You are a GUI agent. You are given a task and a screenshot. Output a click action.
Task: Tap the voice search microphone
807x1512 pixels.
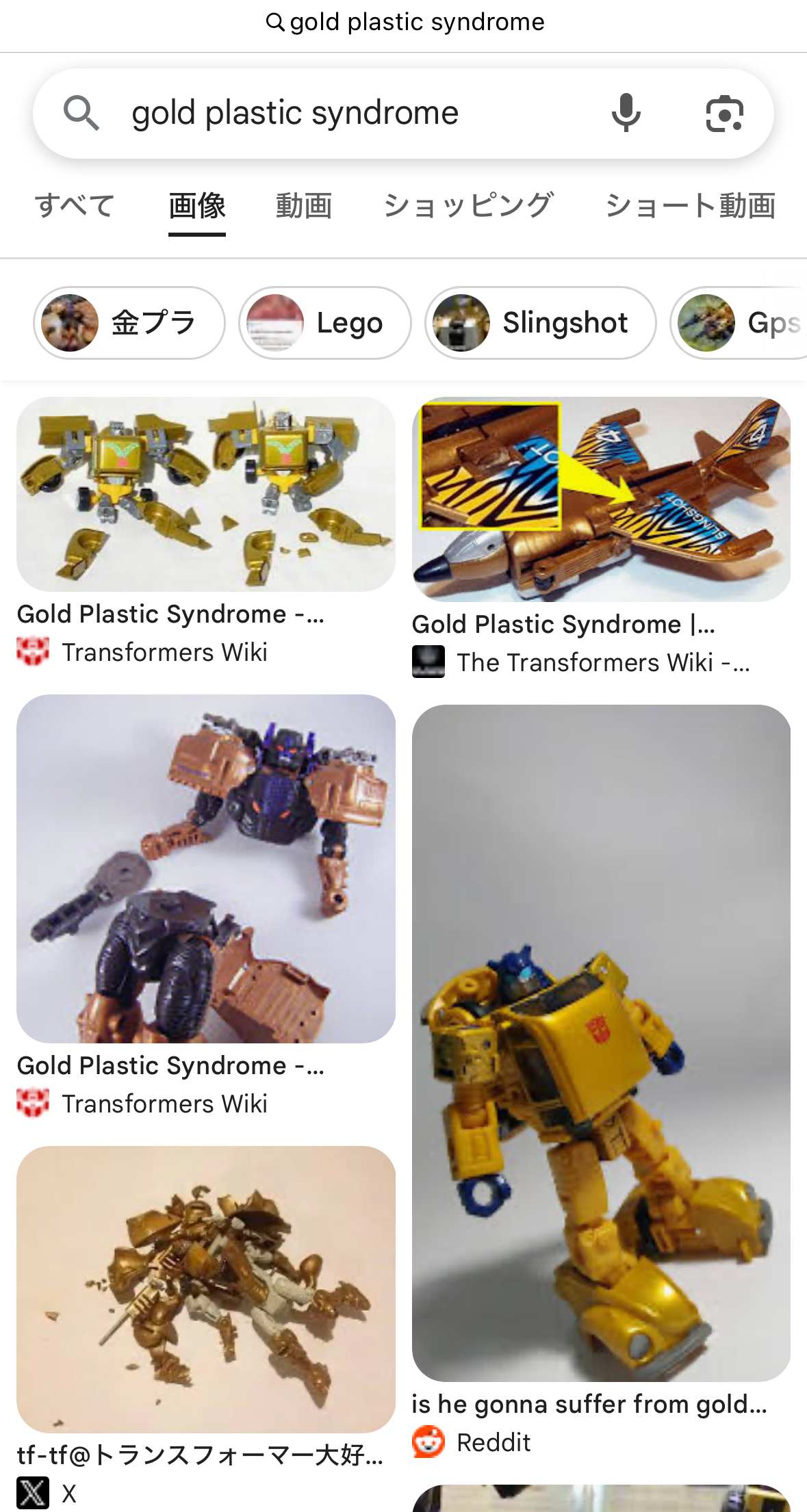[626, 113]
